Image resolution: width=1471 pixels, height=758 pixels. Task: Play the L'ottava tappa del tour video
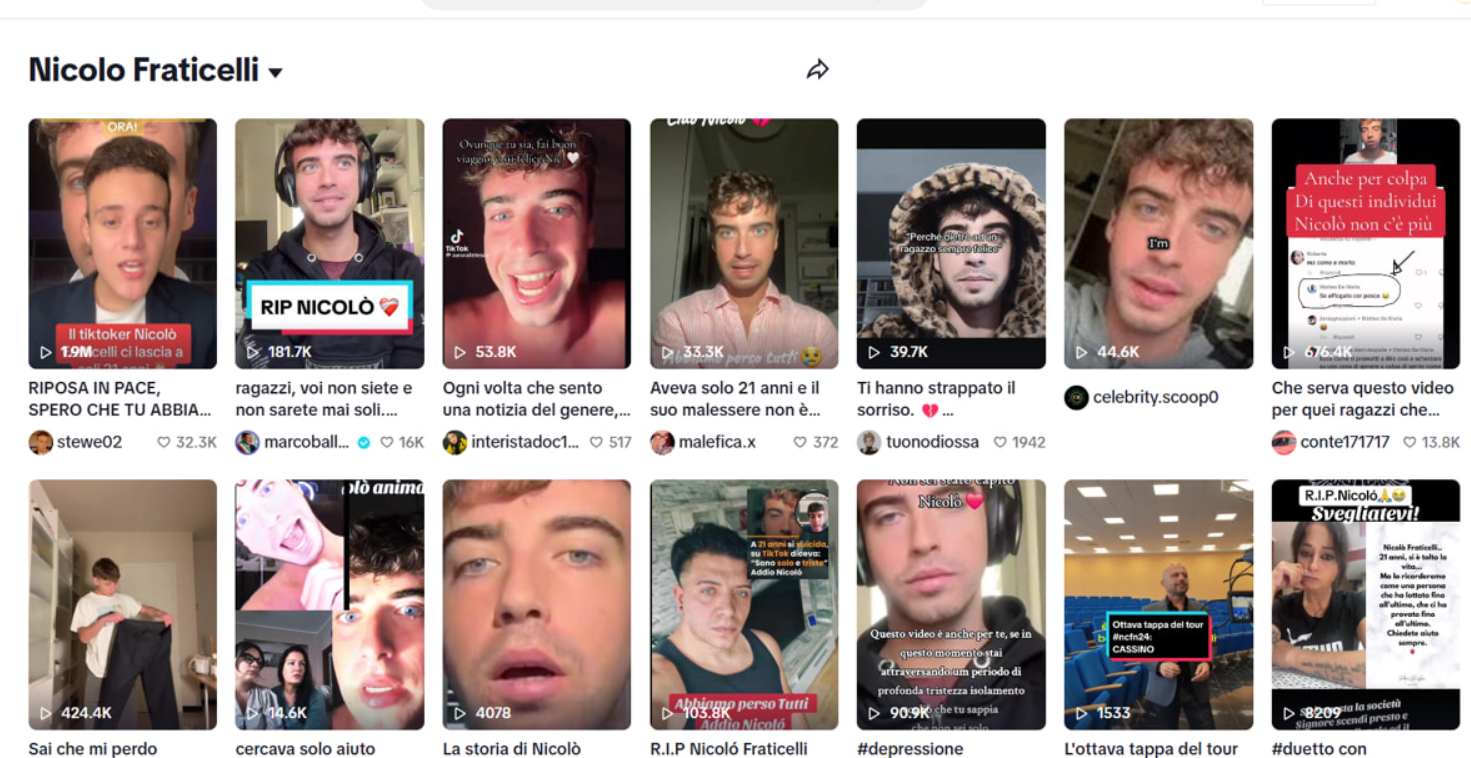(1157, 604)
